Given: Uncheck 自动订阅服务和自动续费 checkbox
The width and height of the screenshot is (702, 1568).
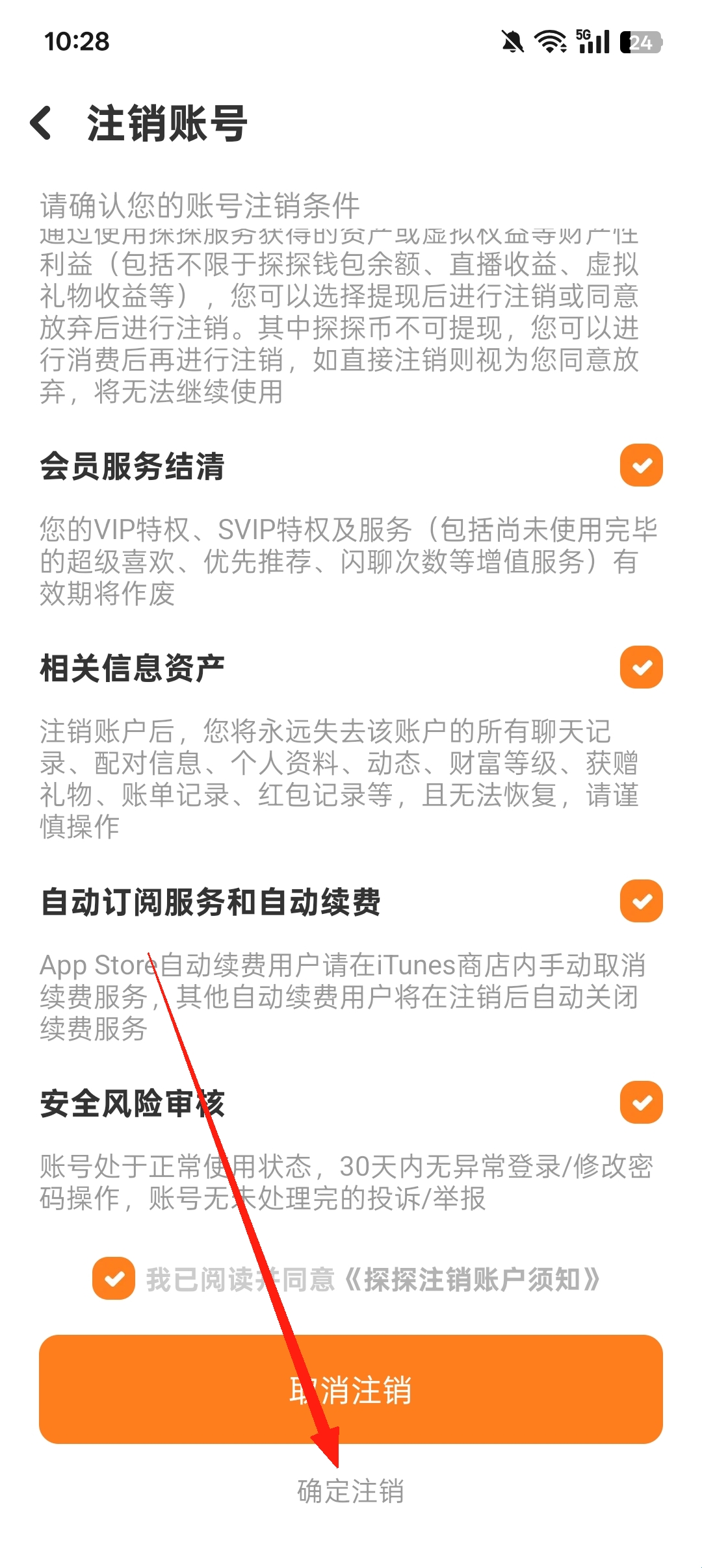Looking at the screenshot, I should (641, 901).
